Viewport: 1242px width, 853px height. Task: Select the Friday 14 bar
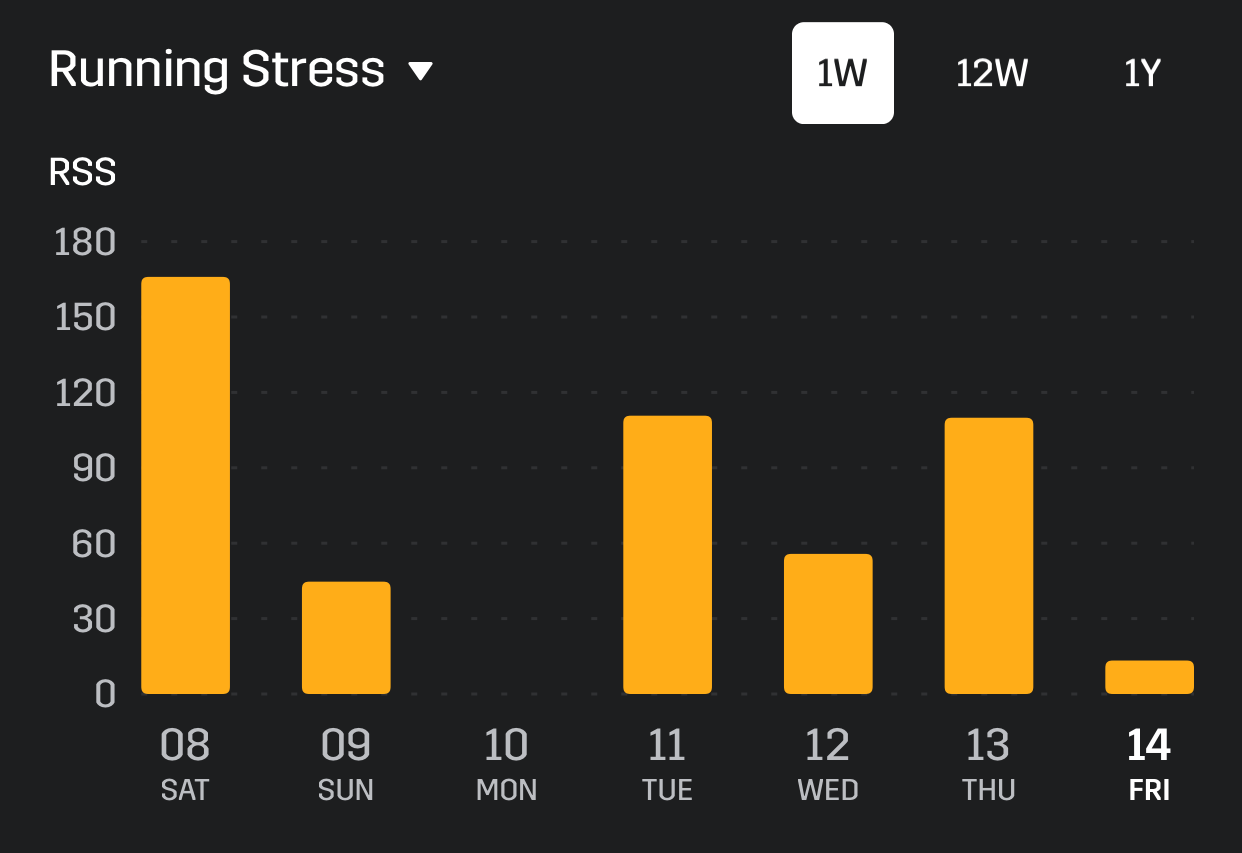click(1149, 677)
